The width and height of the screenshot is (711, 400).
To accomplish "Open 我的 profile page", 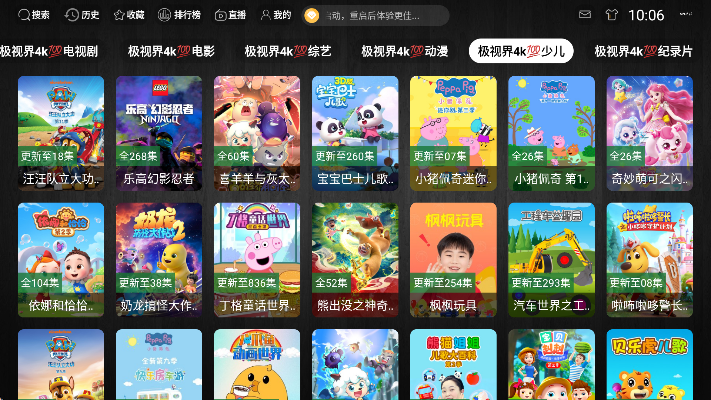I will [x=275, y=15].
